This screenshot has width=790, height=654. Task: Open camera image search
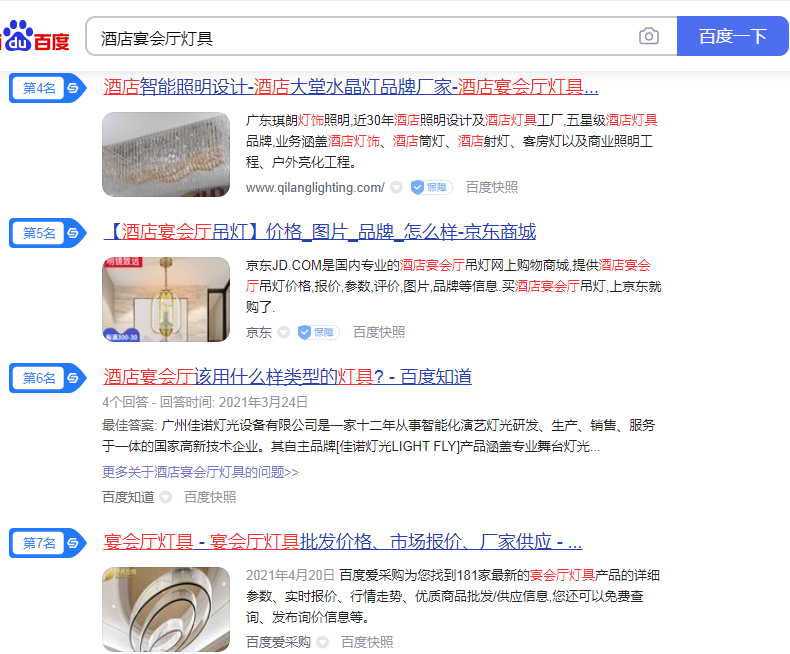tap(649, 37)
